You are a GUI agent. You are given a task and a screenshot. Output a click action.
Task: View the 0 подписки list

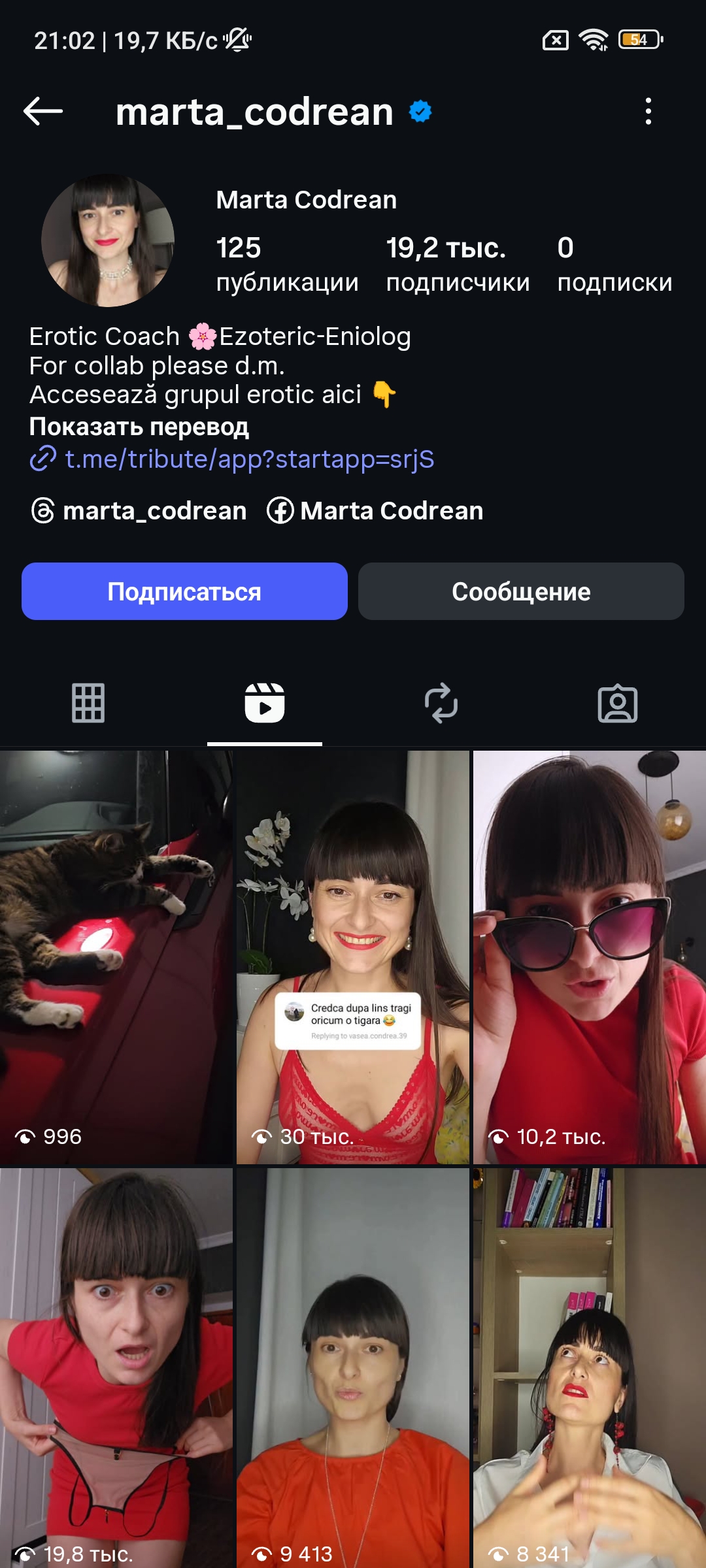tap(614, 265)
